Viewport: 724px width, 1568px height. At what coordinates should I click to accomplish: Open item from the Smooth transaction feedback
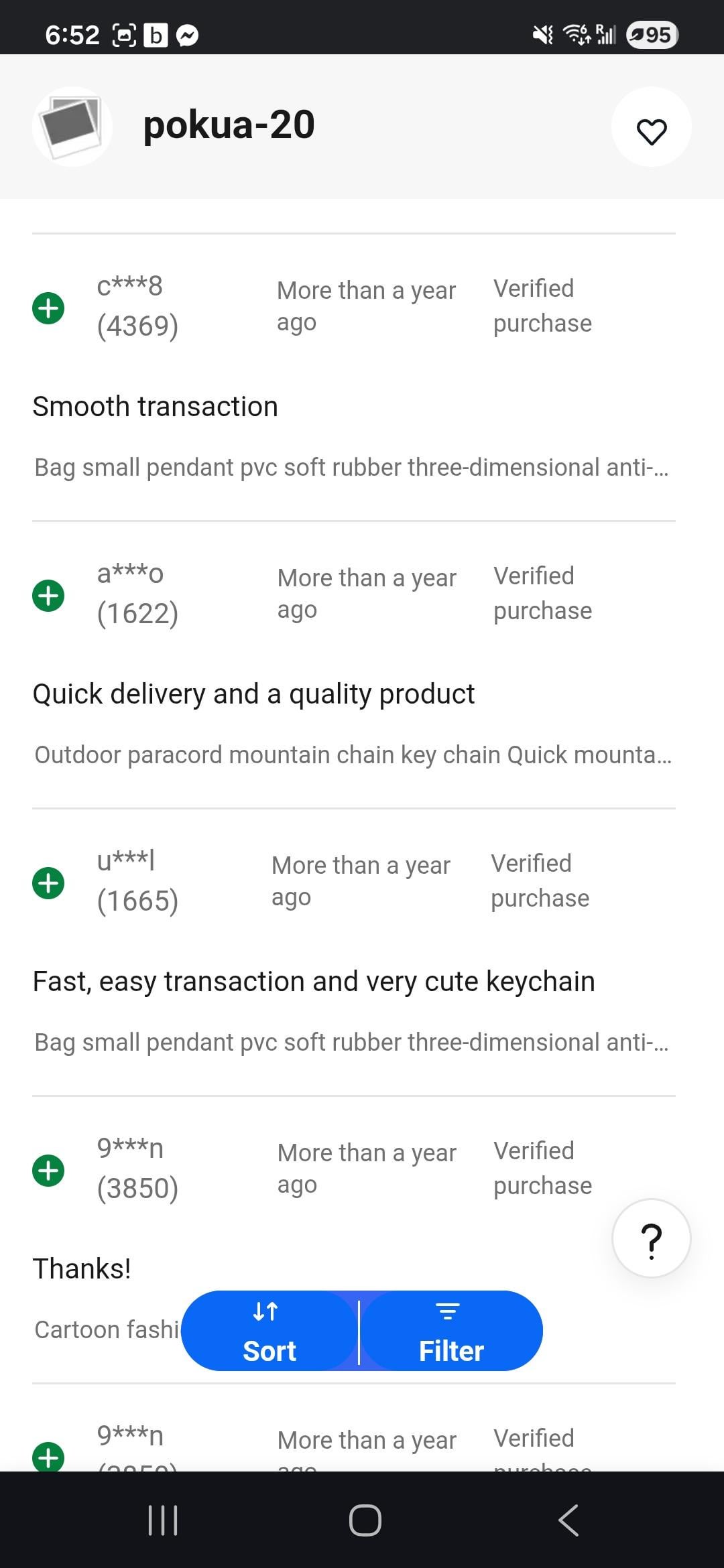pyautogui.click(x=351, y=468)
